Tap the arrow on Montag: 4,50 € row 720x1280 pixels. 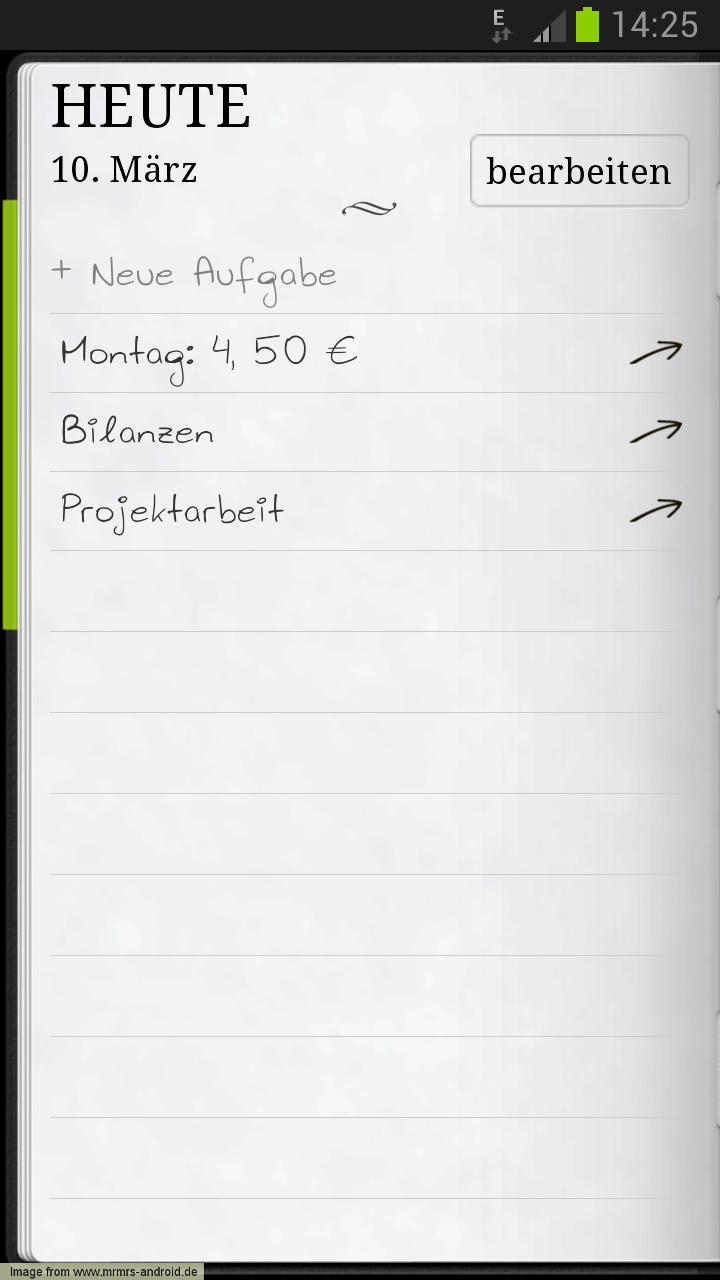656,352
